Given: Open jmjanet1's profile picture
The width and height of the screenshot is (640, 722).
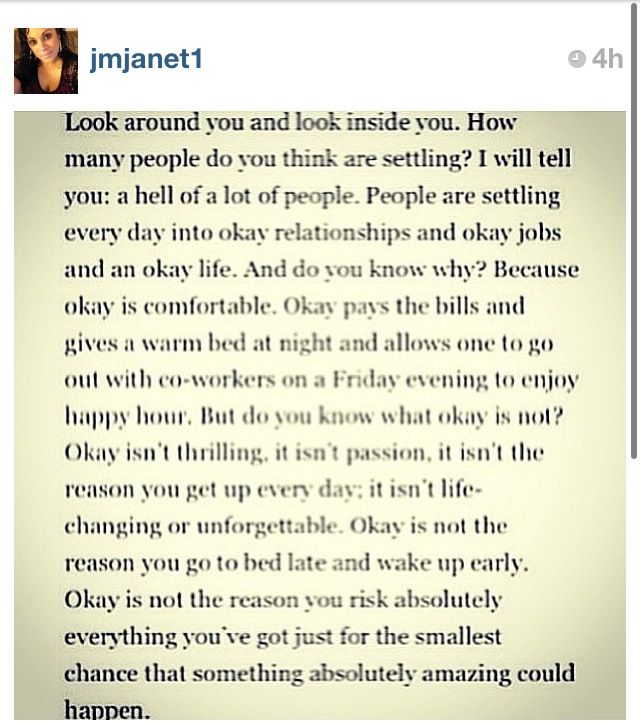Looking at the screenshot, I should pos(46,61).
